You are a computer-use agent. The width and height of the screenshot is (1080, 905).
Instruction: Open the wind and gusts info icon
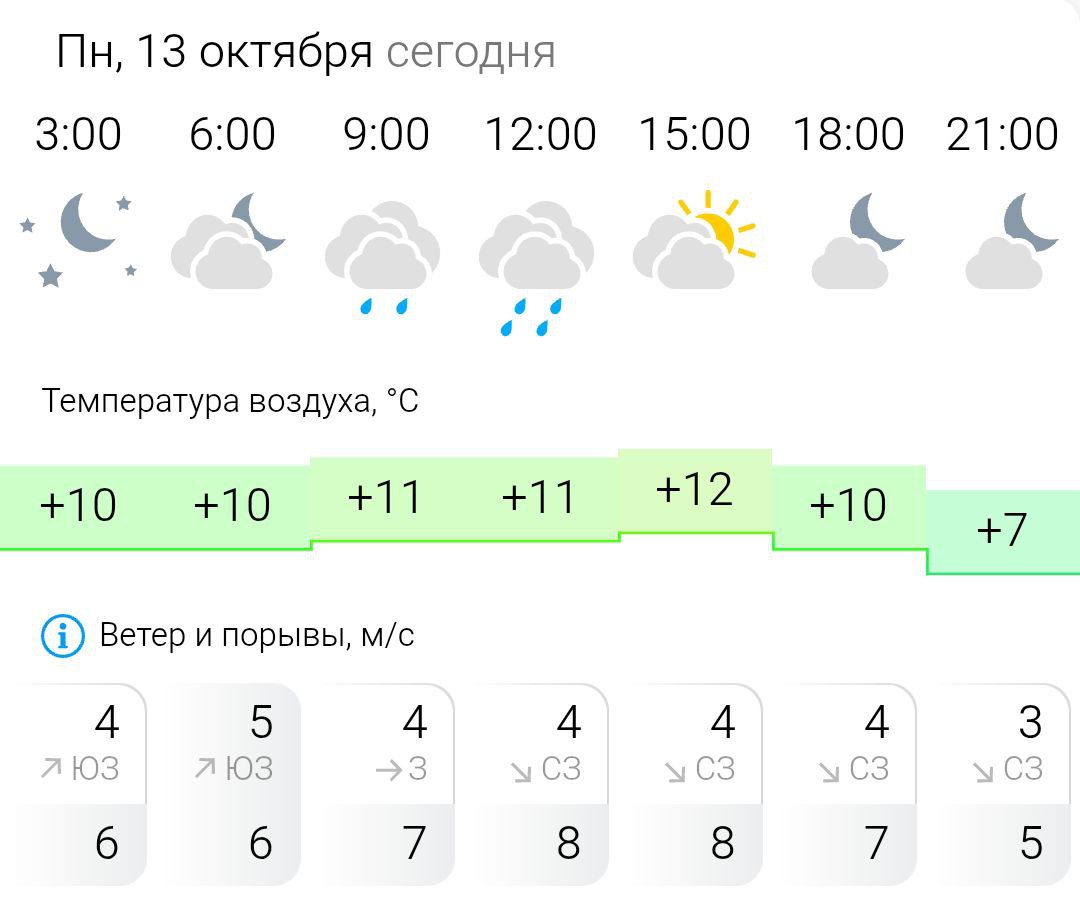(62, 635)
